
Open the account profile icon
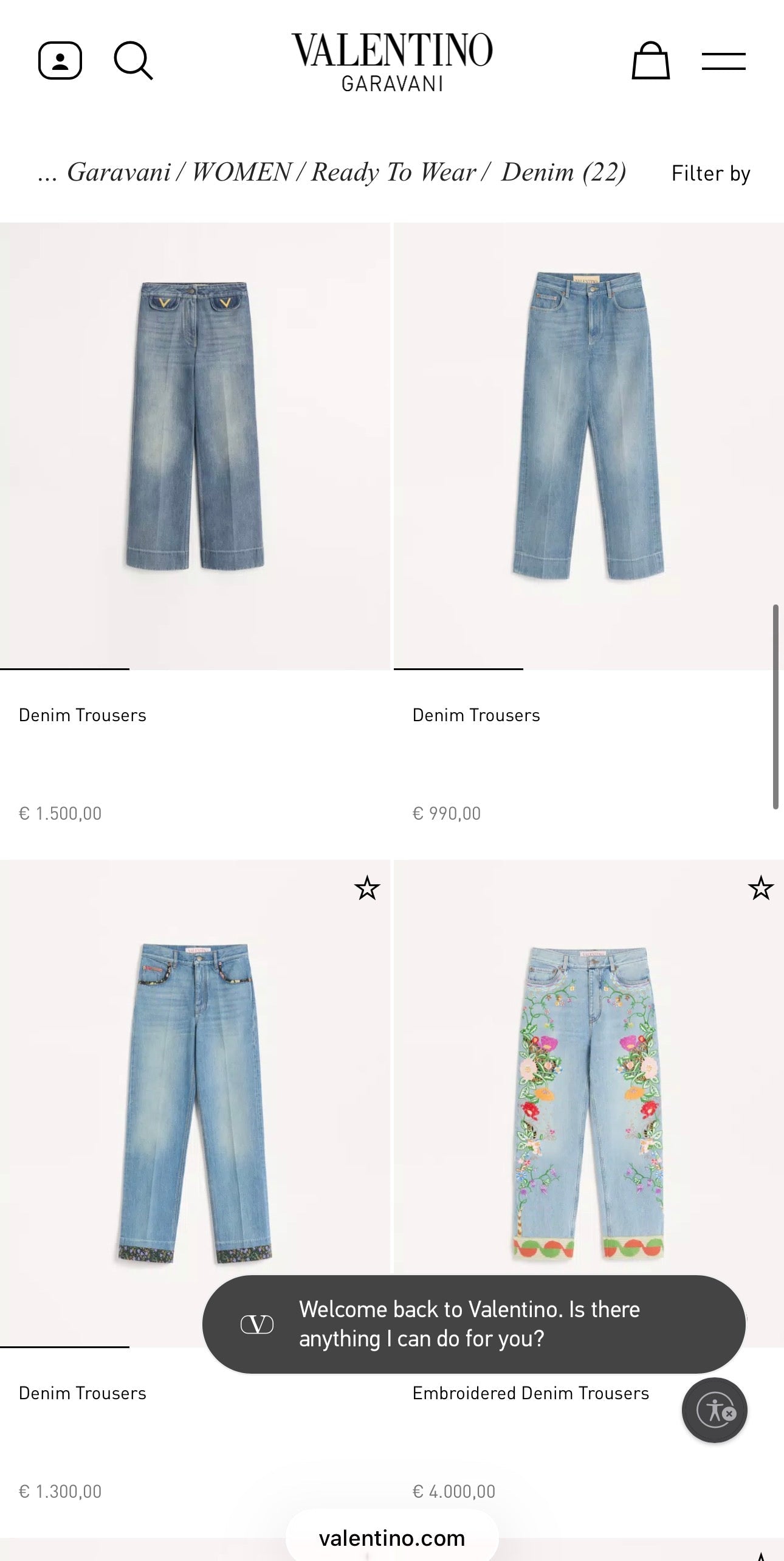pos(60,61)
